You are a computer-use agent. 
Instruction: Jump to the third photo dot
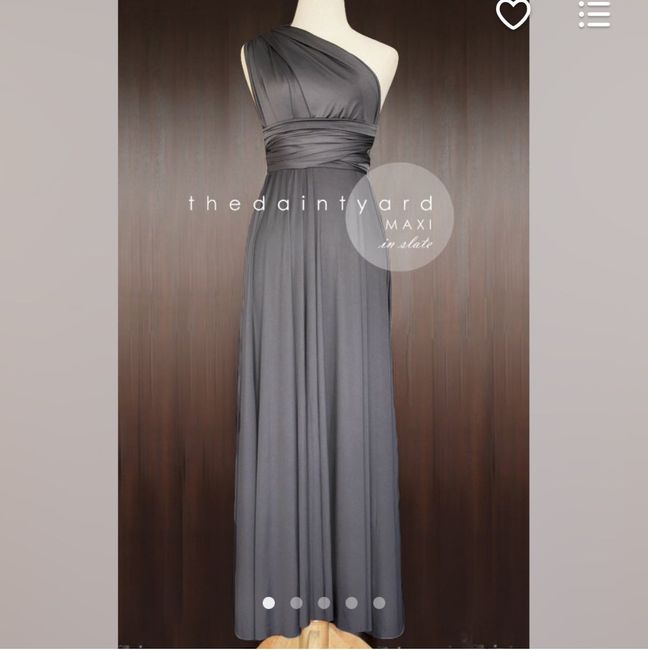point(324,603)
